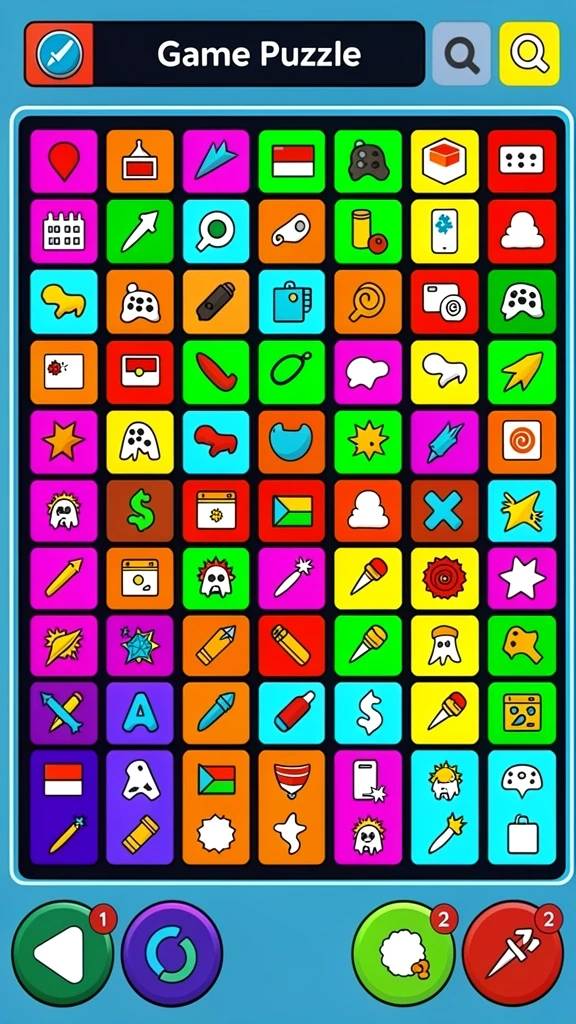Go back with the green triangle button
The width and height of the screenshot is (576, 1024).
(63, 954)
